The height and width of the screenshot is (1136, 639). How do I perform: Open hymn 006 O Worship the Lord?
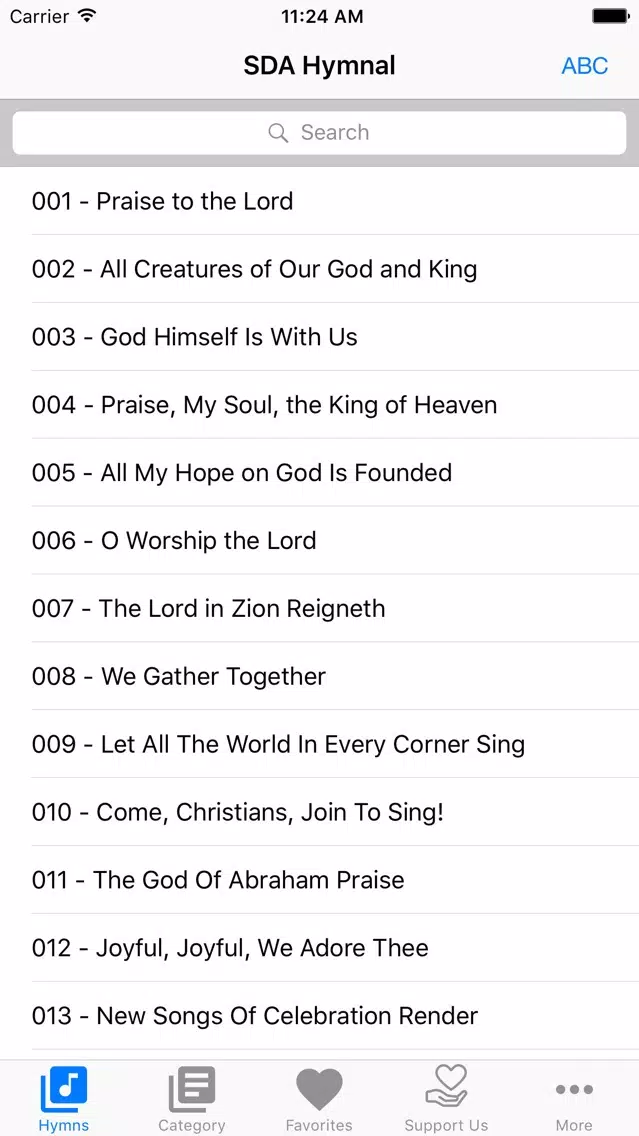click(320, 540)
